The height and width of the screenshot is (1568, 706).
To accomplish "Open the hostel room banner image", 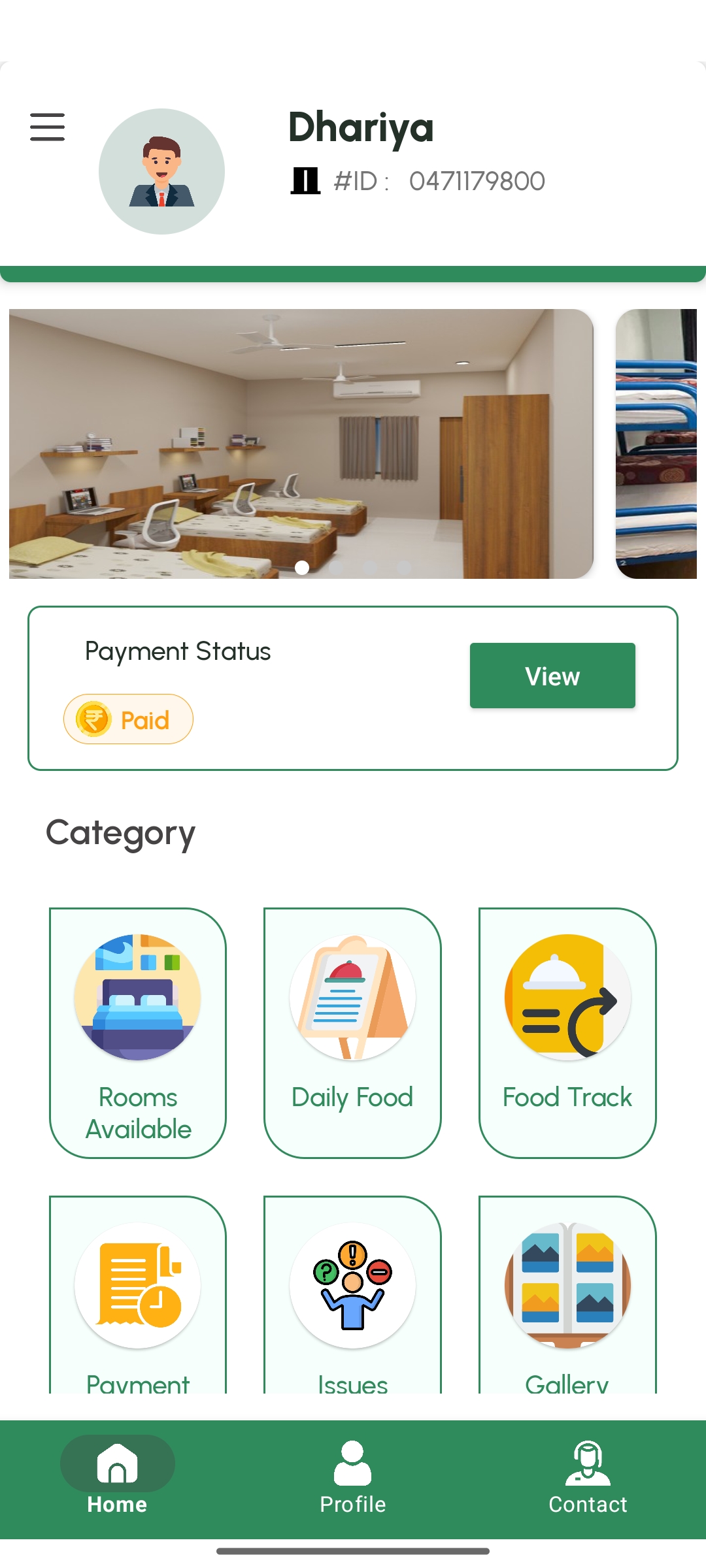I will pyautogui.click(x=301, y=444).
